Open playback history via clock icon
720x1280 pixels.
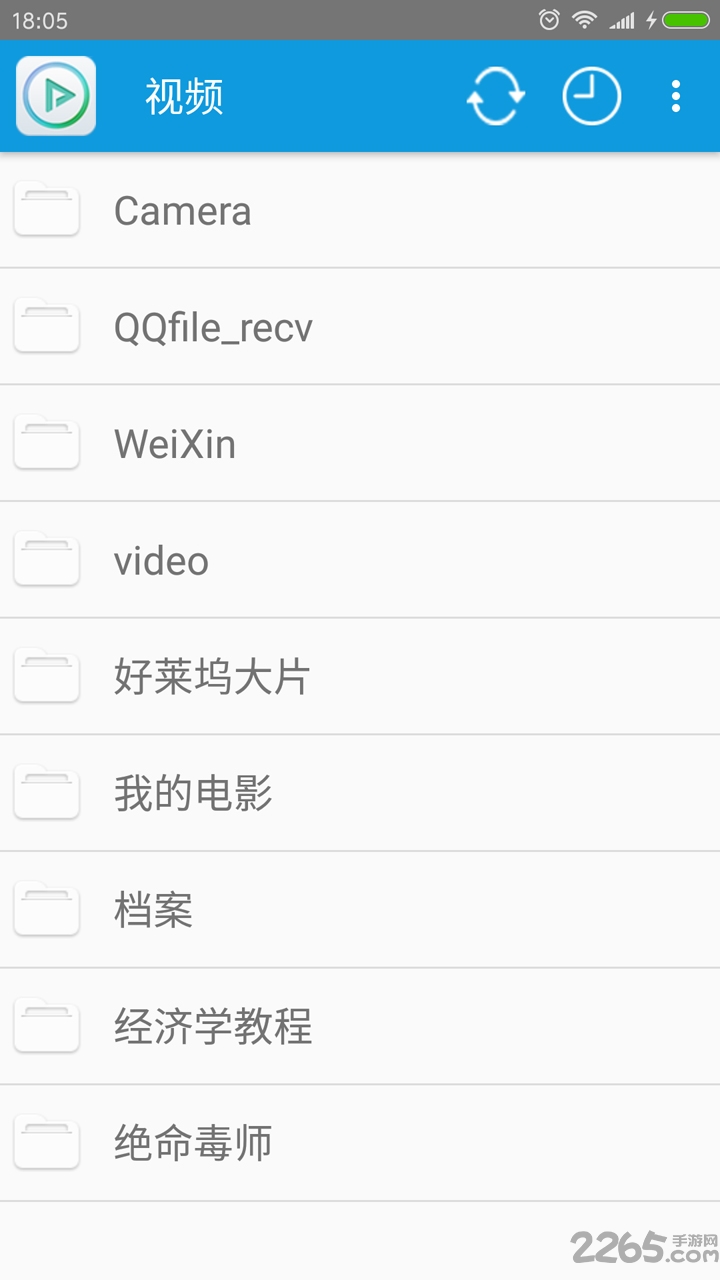(x=591, y=96)
